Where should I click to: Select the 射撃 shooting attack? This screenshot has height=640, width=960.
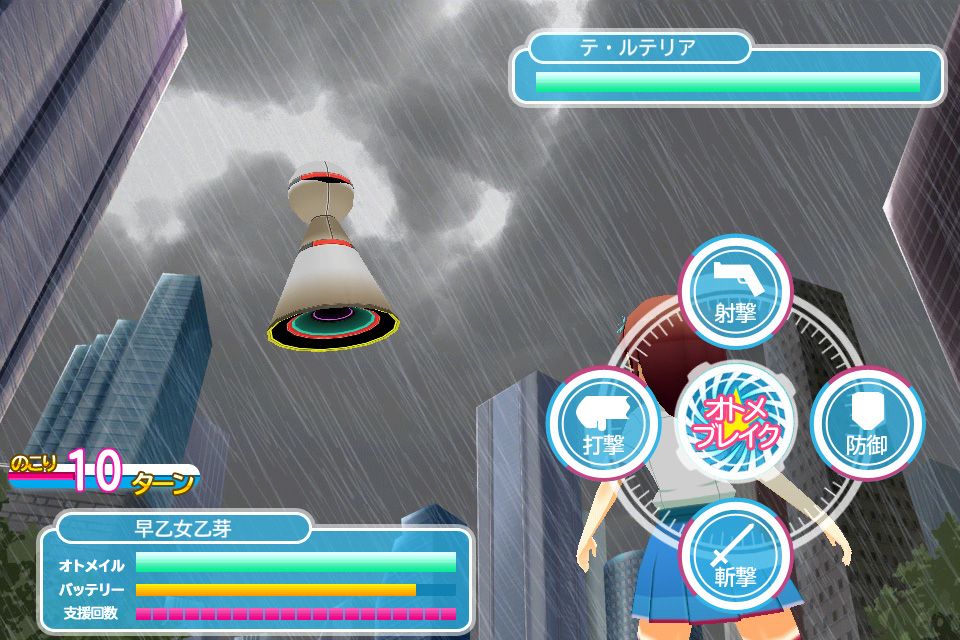(735, 291)
